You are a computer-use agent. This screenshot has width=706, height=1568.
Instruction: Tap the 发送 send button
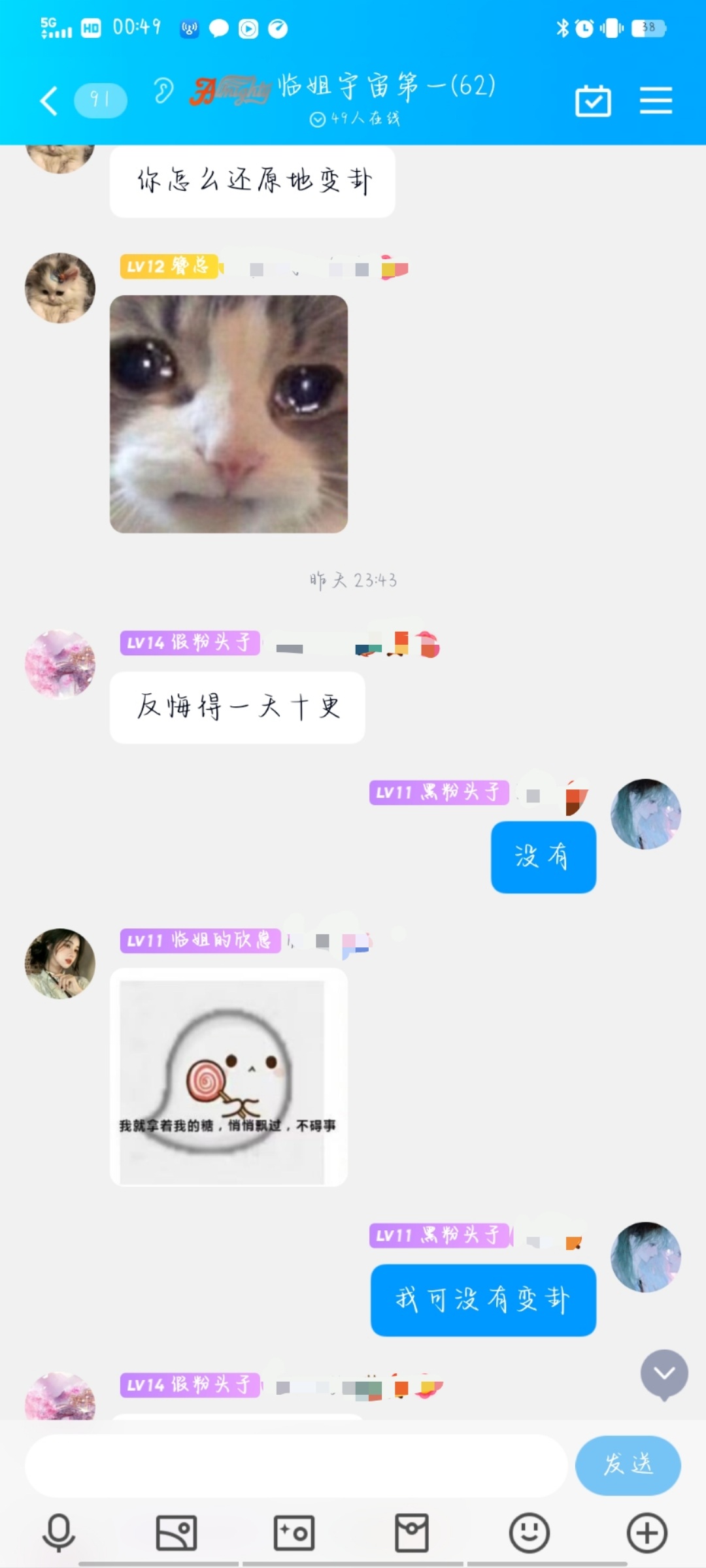628,1465
